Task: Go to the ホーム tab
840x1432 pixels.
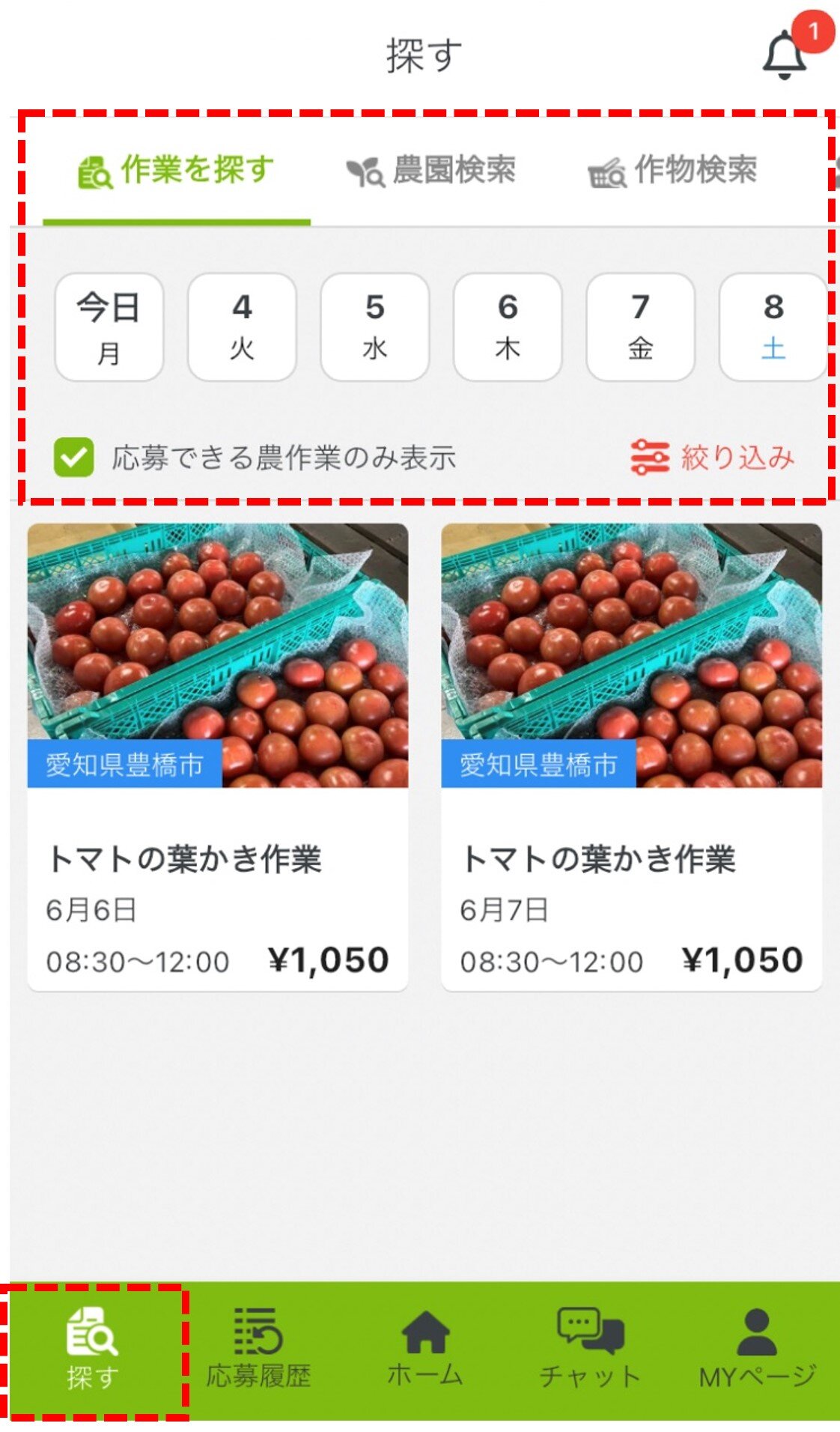Action: (424, 1350)
